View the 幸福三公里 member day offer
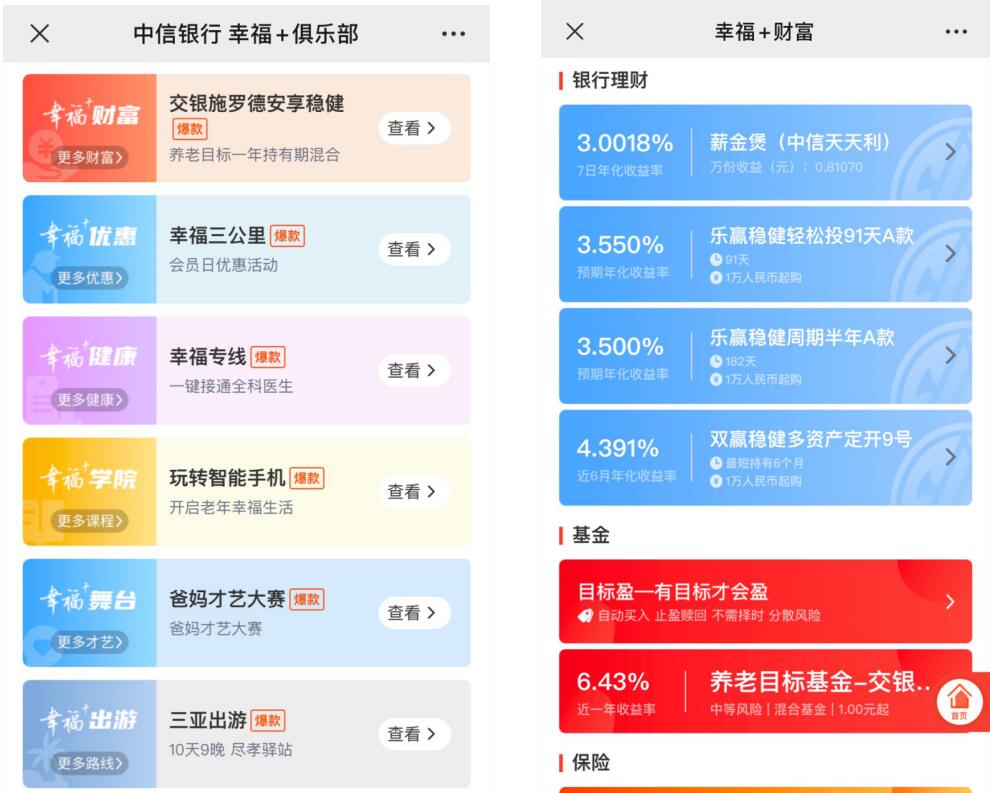The width and height of the screenshot is (990, 793). pos(413,249)
